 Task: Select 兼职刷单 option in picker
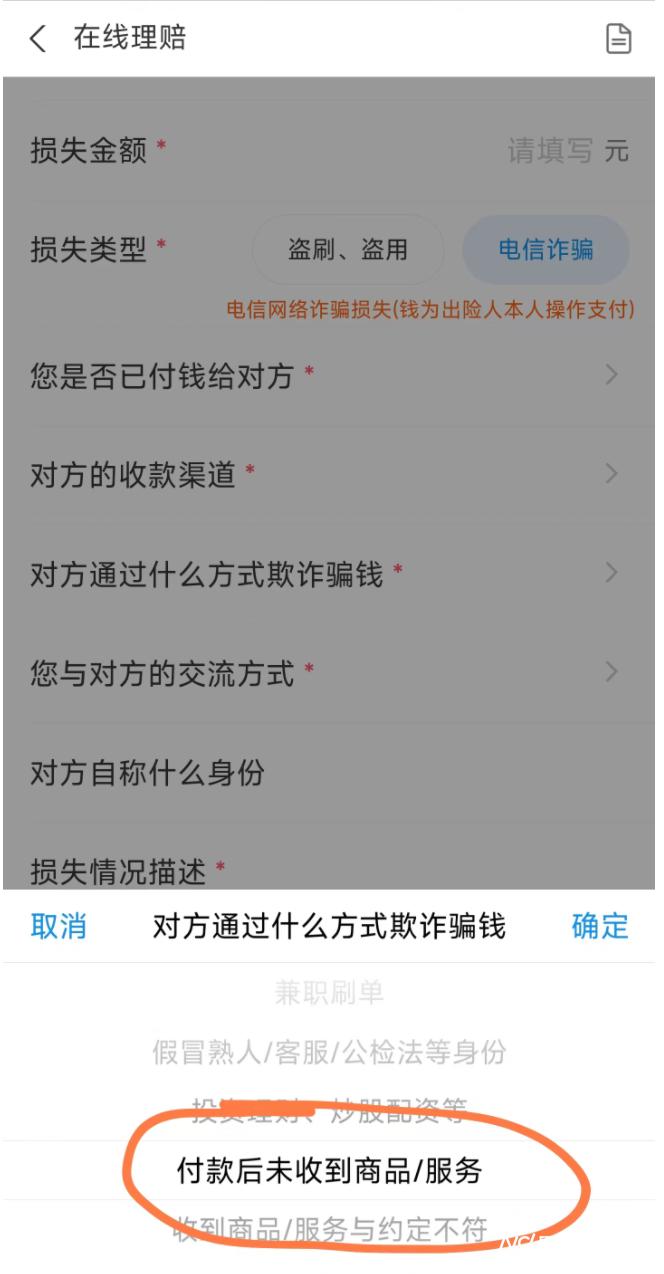click(x=329, y=993)
